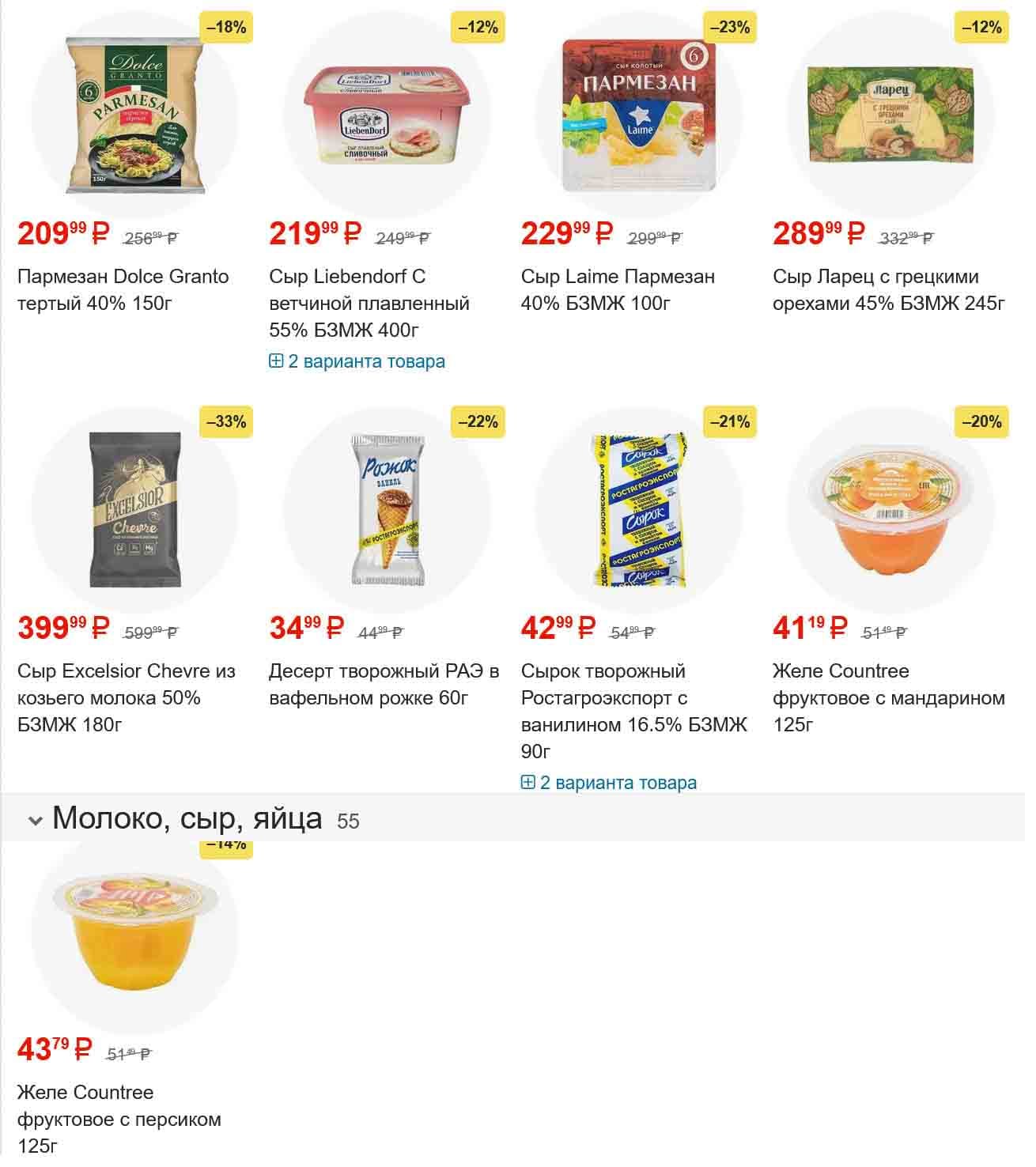Collapse the Молоко, сыр, яйца section
The height and width of the screenshot is (1167, 1036).
point(35,821)
